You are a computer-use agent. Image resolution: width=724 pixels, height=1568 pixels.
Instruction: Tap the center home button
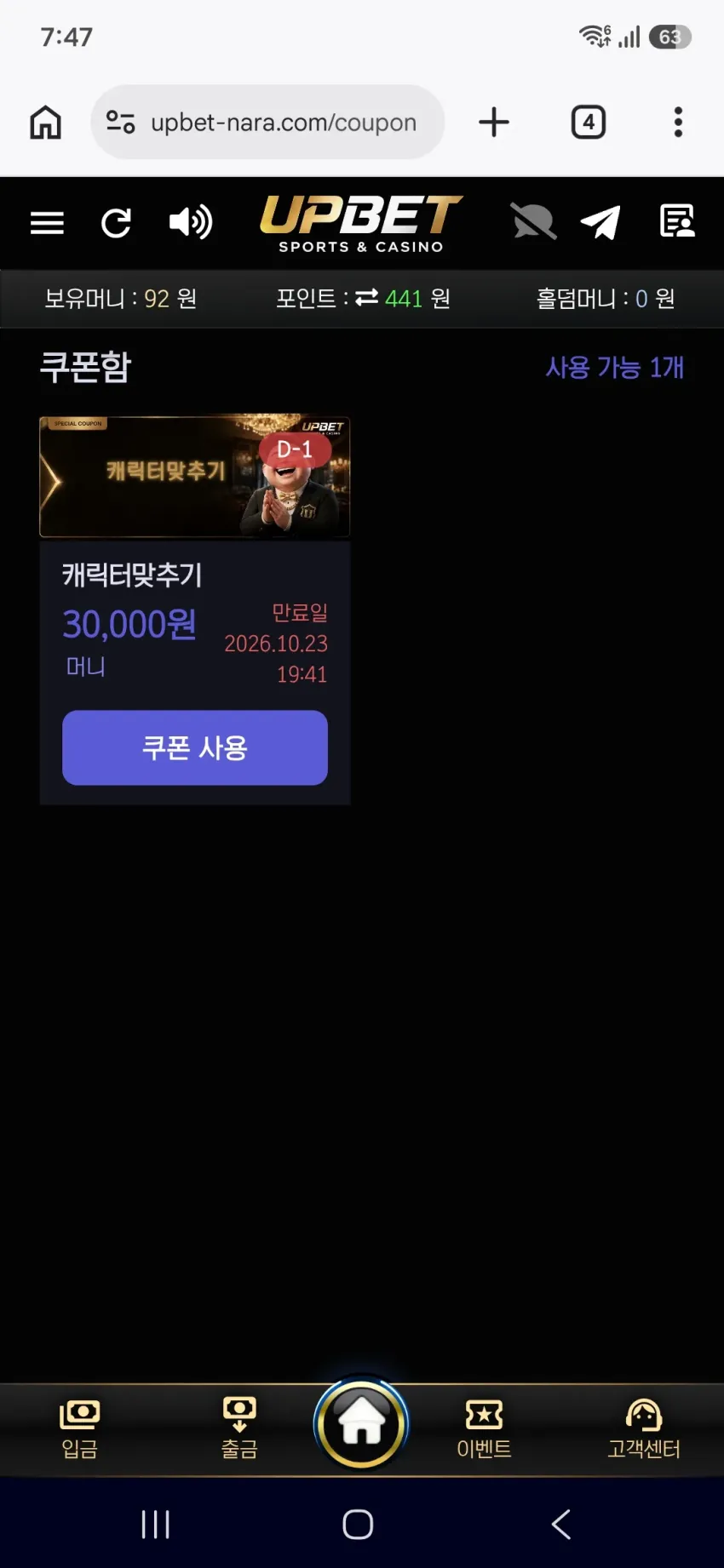(x=361, y=1424)
